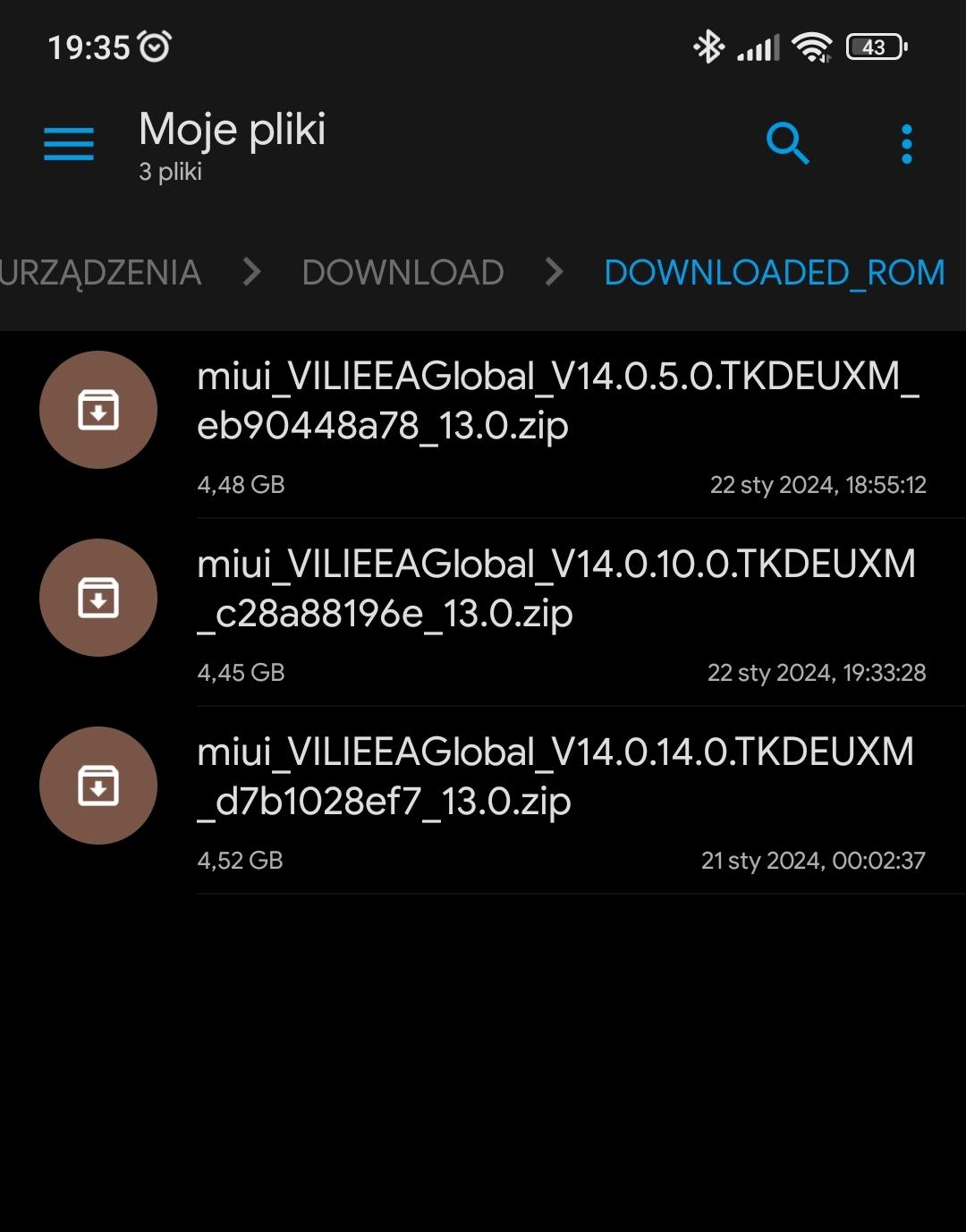Navigate back to the DOWNLOAD folder breadcrumb
966x1232 pixels.
pyautogui.click(x=402, y=273)
